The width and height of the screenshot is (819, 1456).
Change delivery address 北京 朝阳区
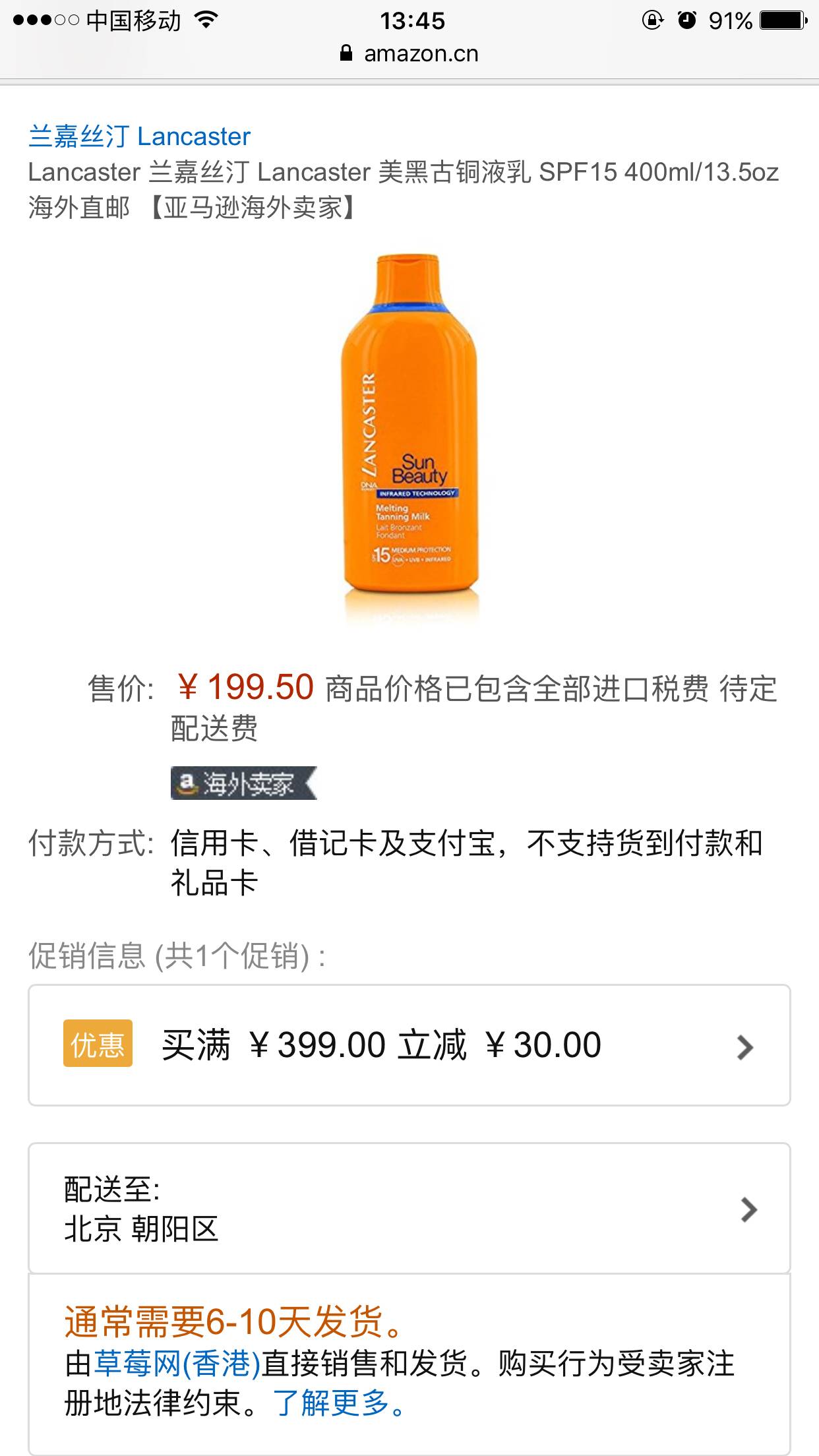point(409,1209)
